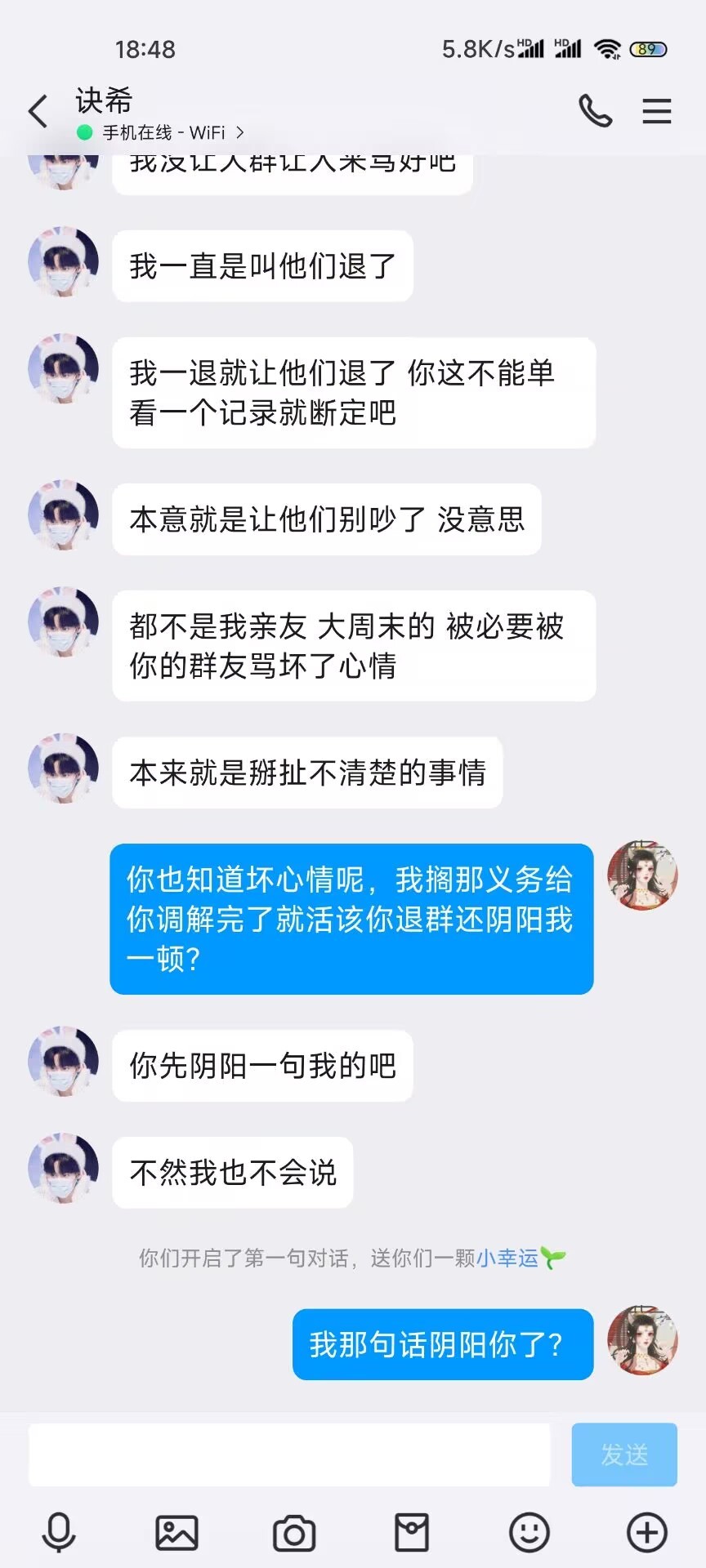Focus the message input field

(289, 1454)
